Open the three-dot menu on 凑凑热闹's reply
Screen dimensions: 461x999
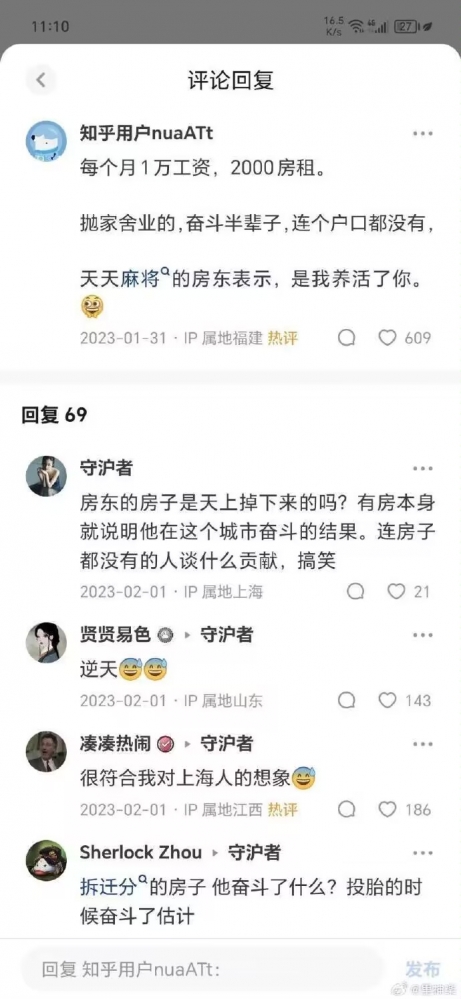click(x=423, y=744)
